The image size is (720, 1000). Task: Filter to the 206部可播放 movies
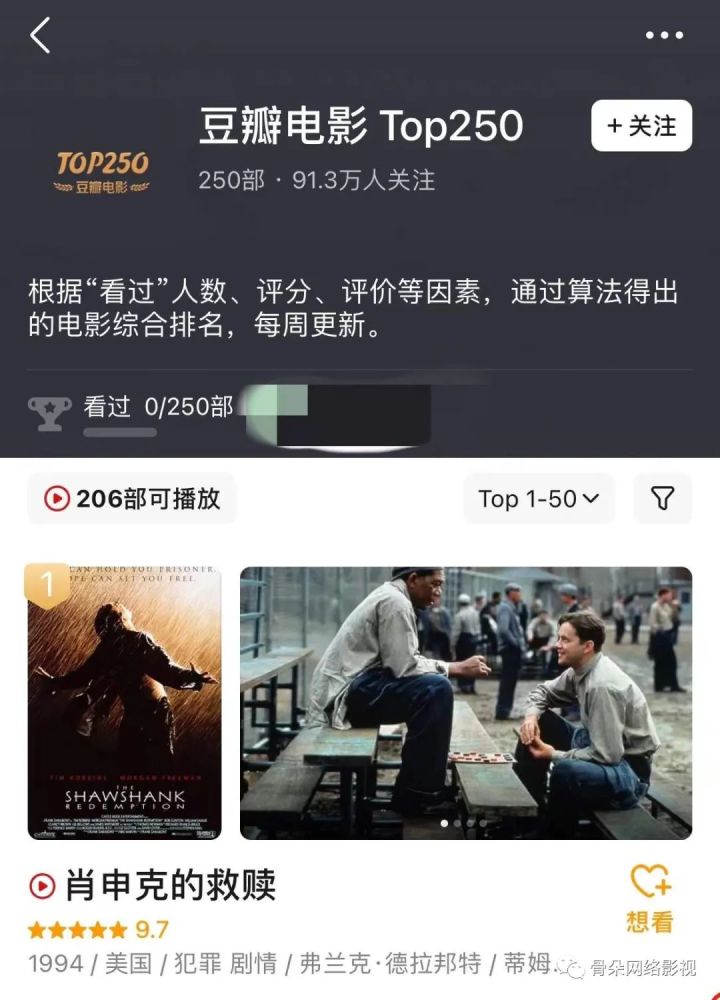[x=132, y=498]
